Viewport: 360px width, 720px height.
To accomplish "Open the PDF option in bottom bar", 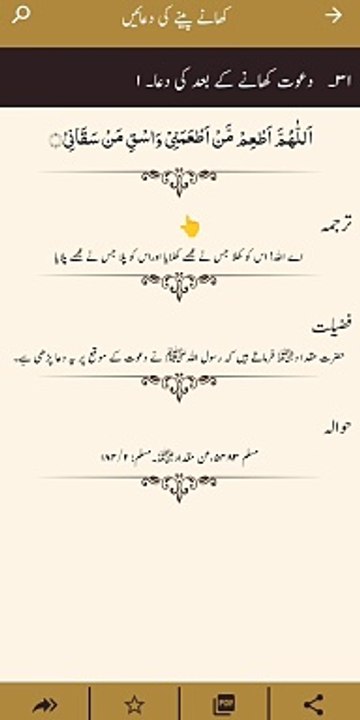I will pyautogui.click(x=224, y=704).
